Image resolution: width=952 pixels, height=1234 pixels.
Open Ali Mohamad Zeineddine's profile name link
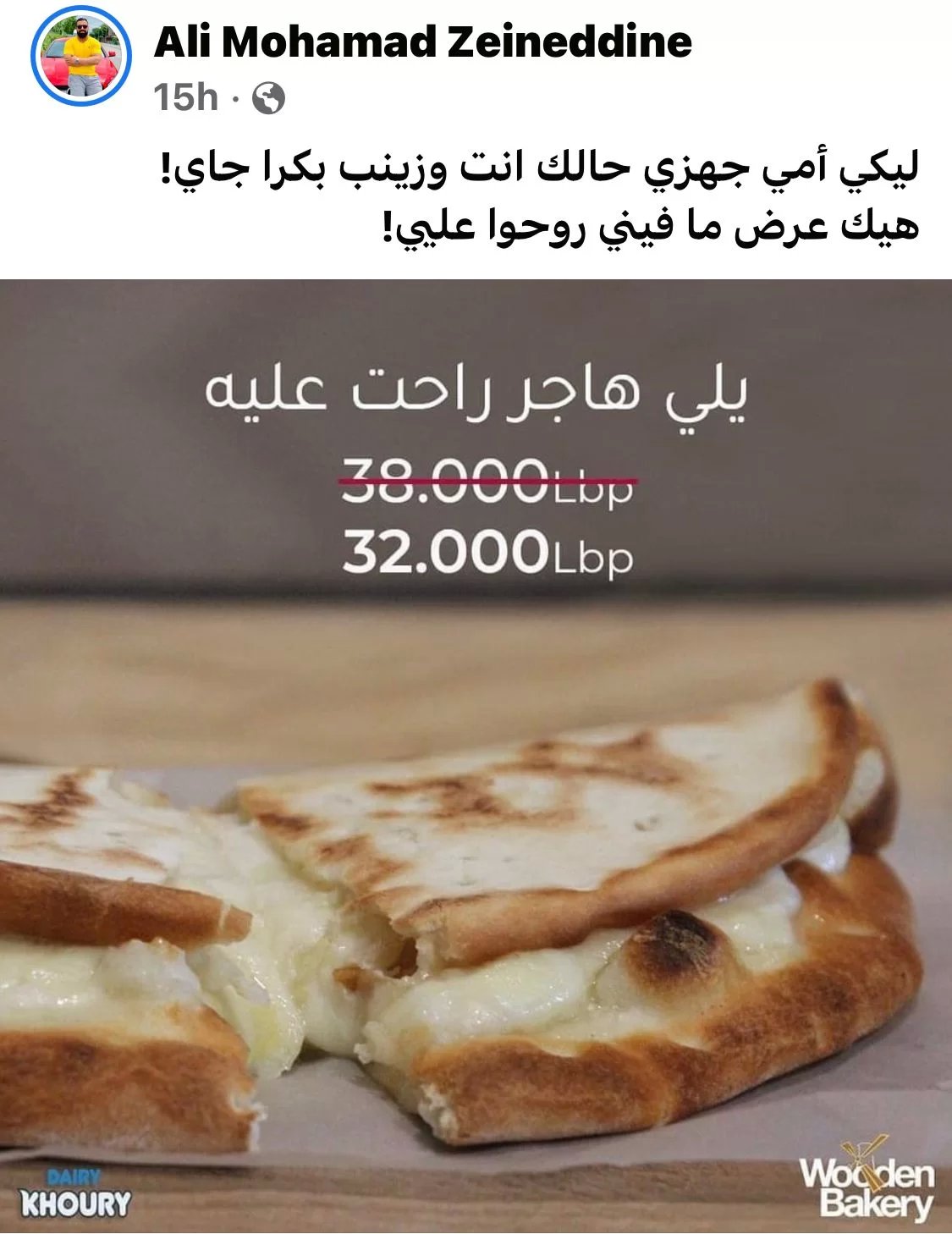point(422,41)
